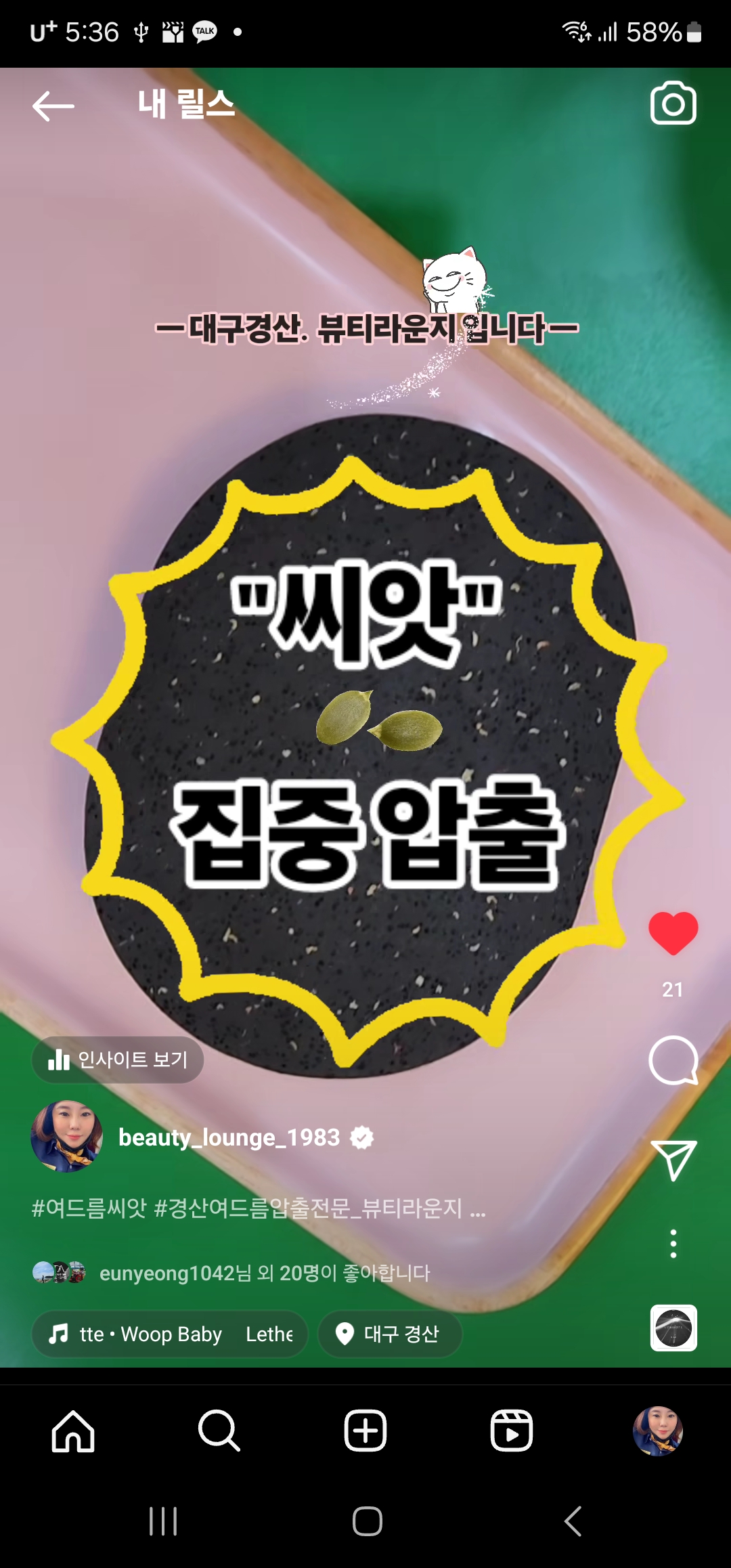Open the 대구 경산 location tag
The height and width of the screenshot is (1568, 731).
pyautogui.click(x=390, y=1334)
